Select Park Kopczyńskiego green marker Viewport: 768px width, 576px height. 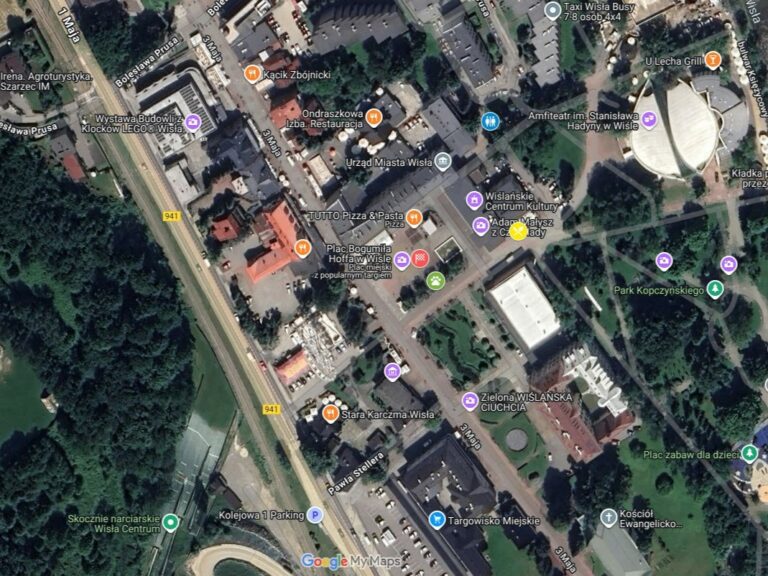coord(714,289)
